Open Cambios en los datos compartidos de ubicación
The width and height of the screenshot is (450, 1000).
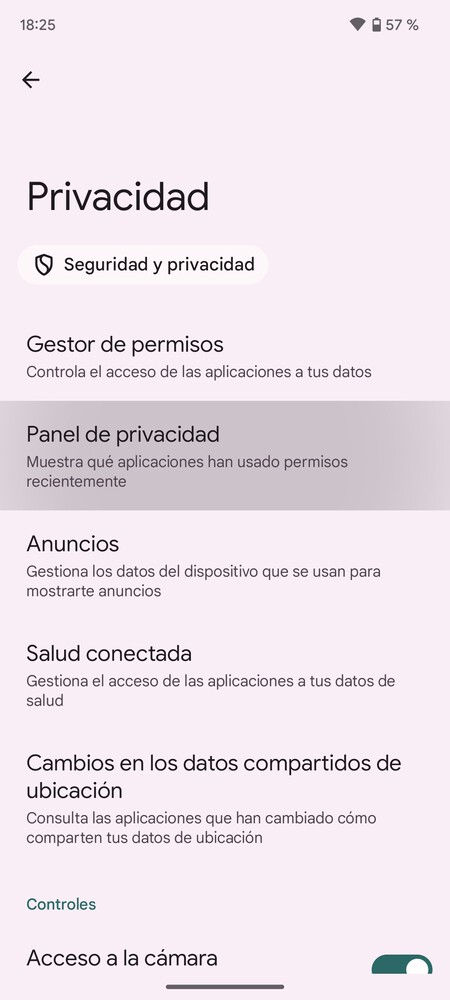pos(225,797)
